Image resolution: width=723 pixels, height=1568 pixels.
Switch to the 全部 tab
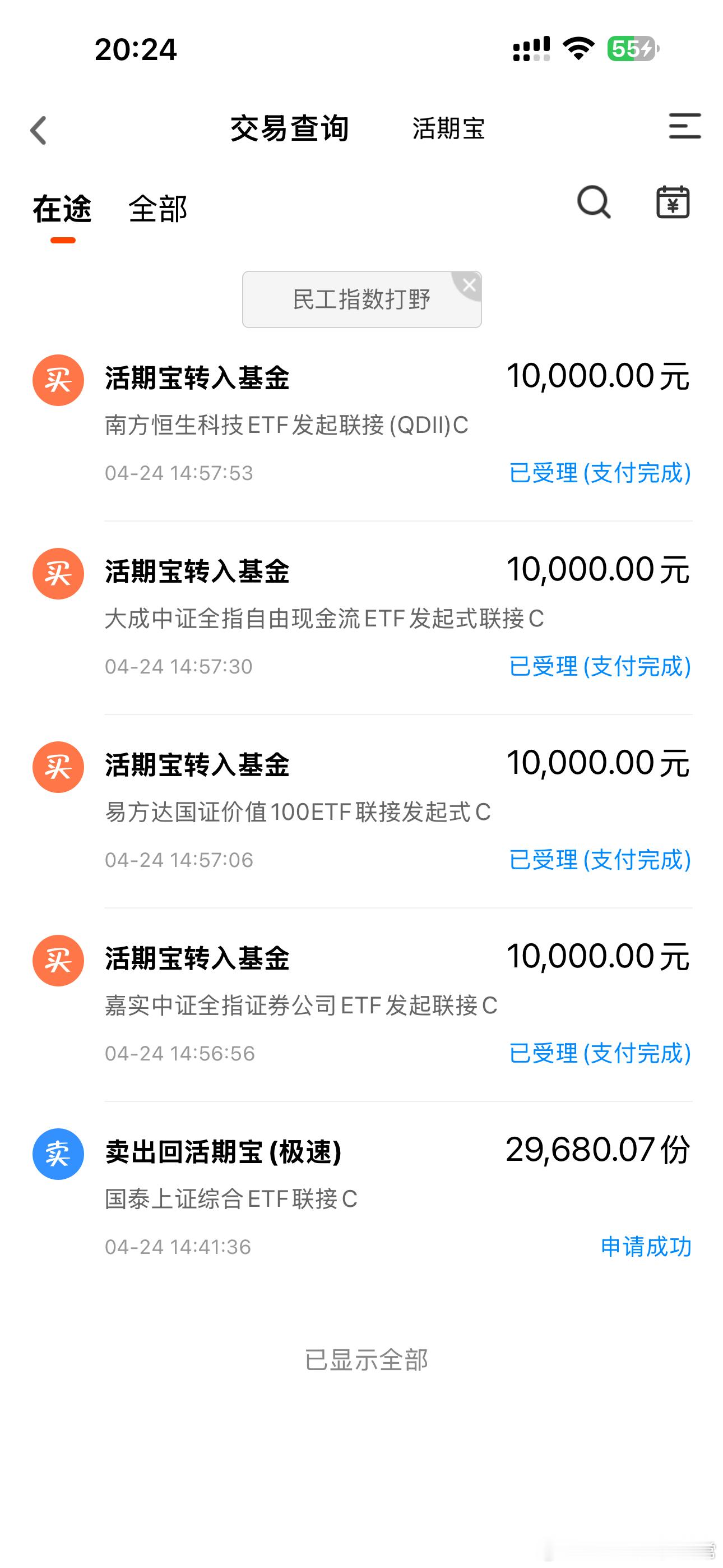click(157, 209)
